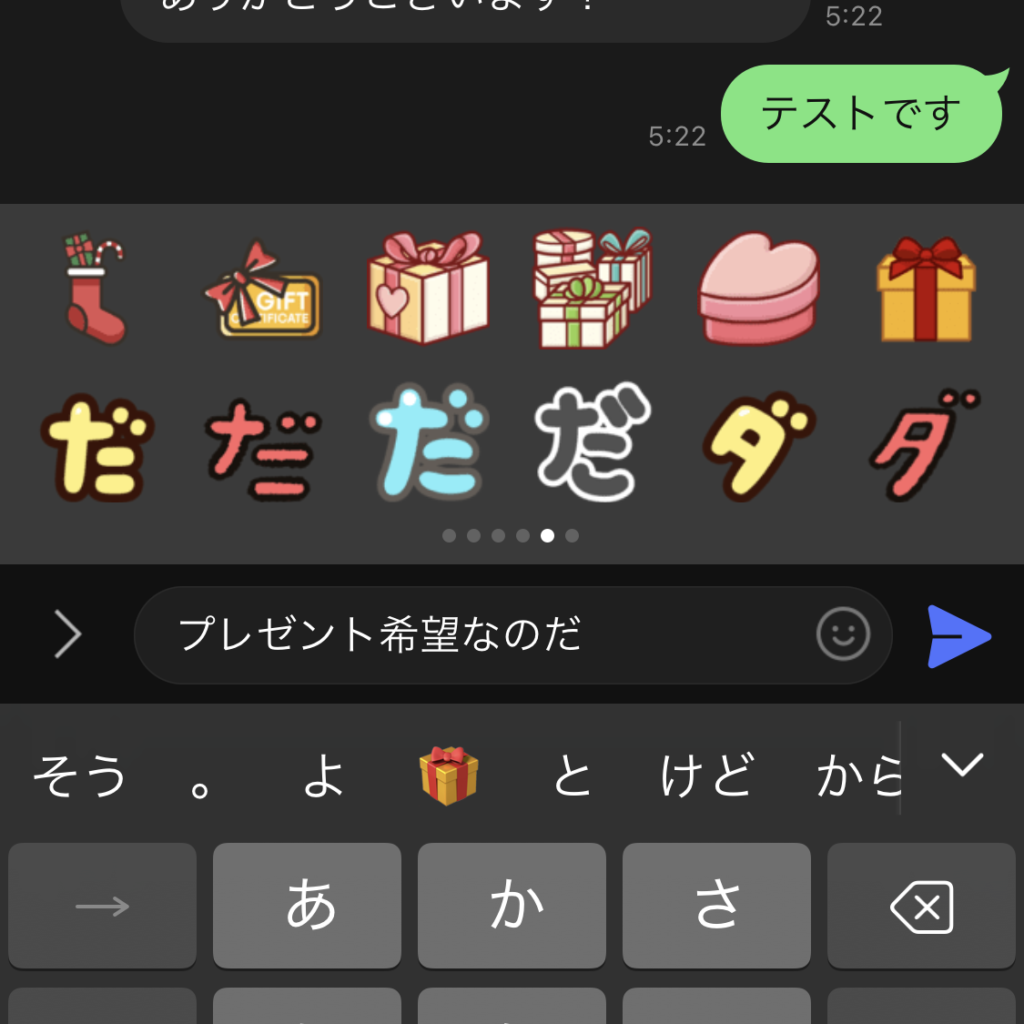Select the けど keyboard suggestion
This screenshot has height=1024, width=1024.
pyautogui.click(x=706, y=776)
